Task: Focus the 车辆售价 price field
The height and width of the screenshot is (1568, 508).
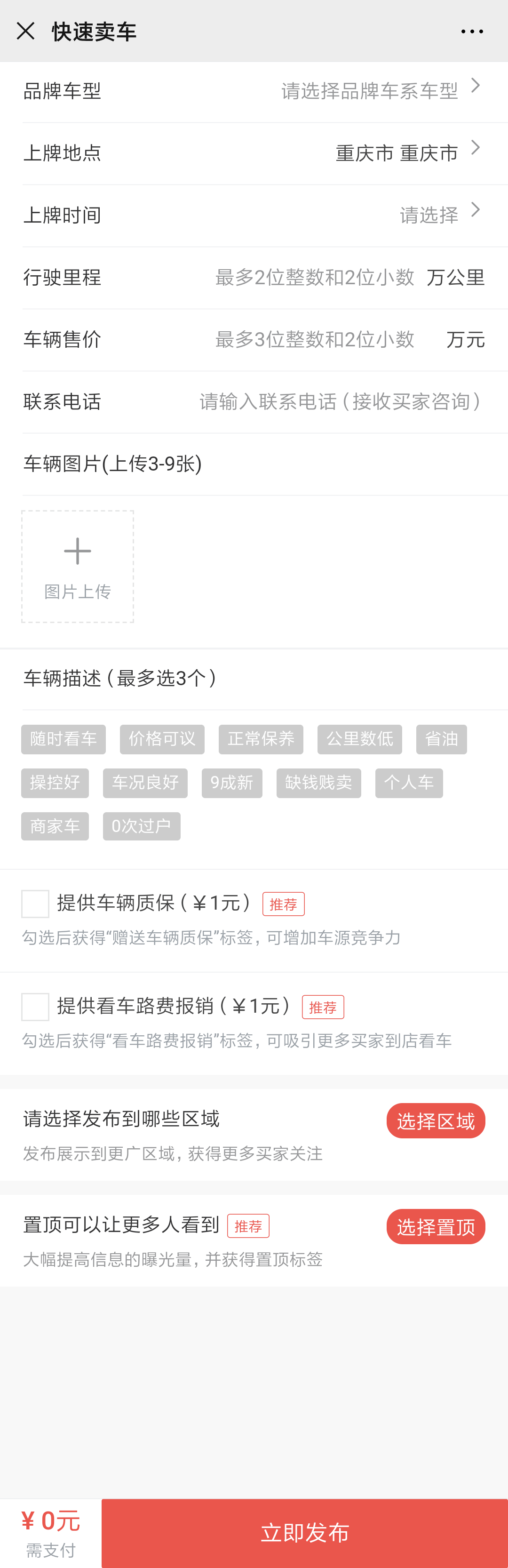Action: pos(314,340)
